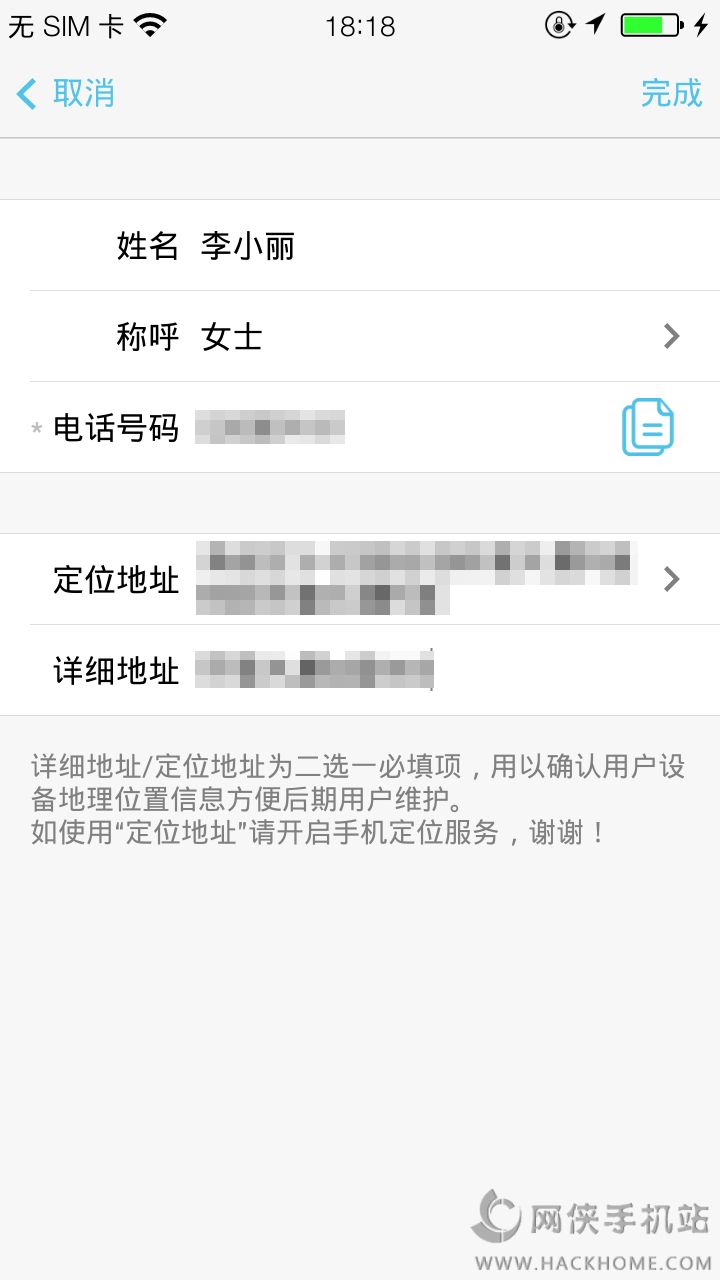Edit the 详细地址 detailed address field
Screen dimensions: 720x1280
click(x=450, y=670)
